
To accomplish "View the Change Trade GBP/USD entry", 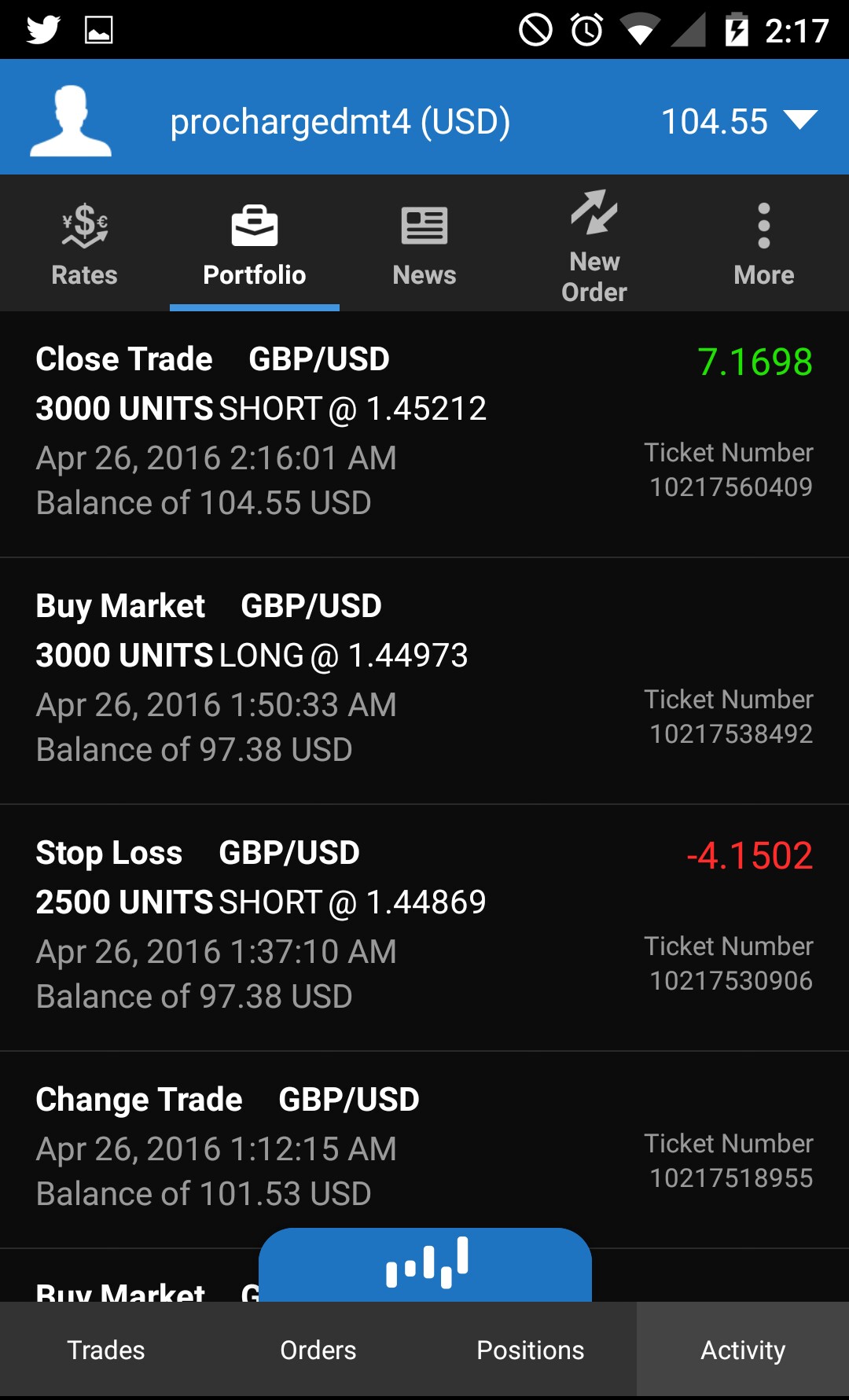I will (x=424, y=1148).
